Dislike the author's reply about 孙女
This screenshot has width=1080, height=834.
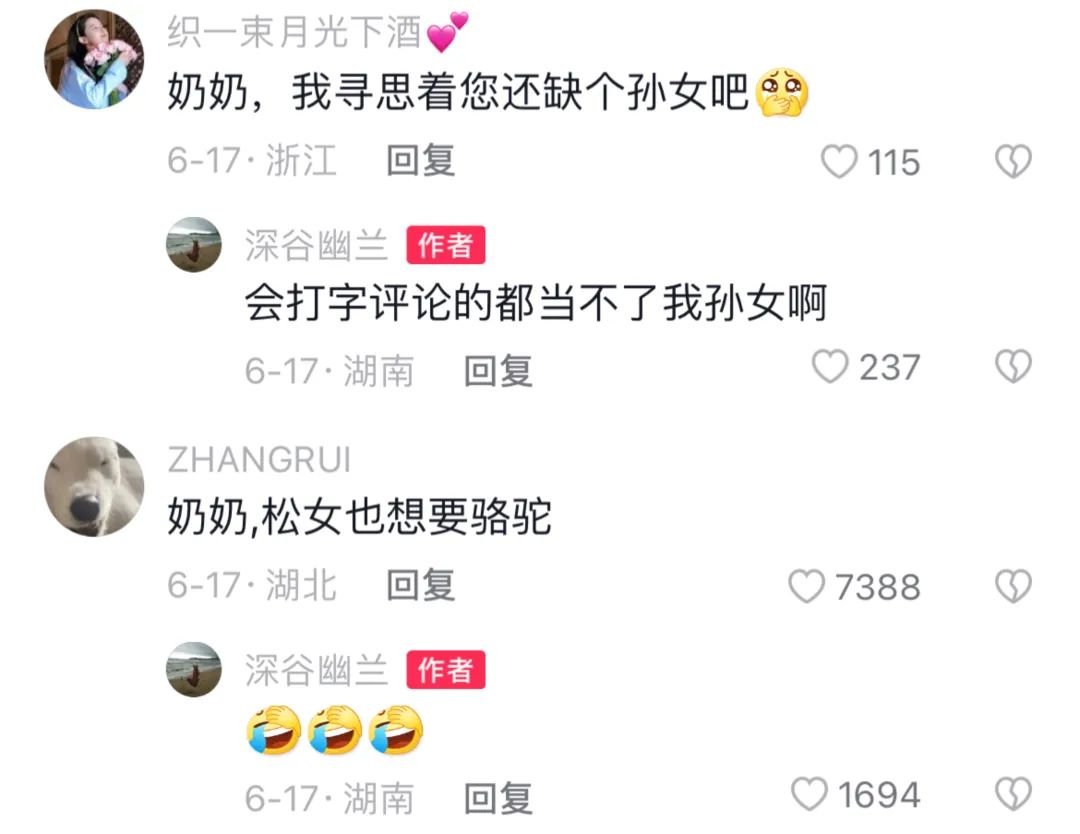pos(1013,368)
